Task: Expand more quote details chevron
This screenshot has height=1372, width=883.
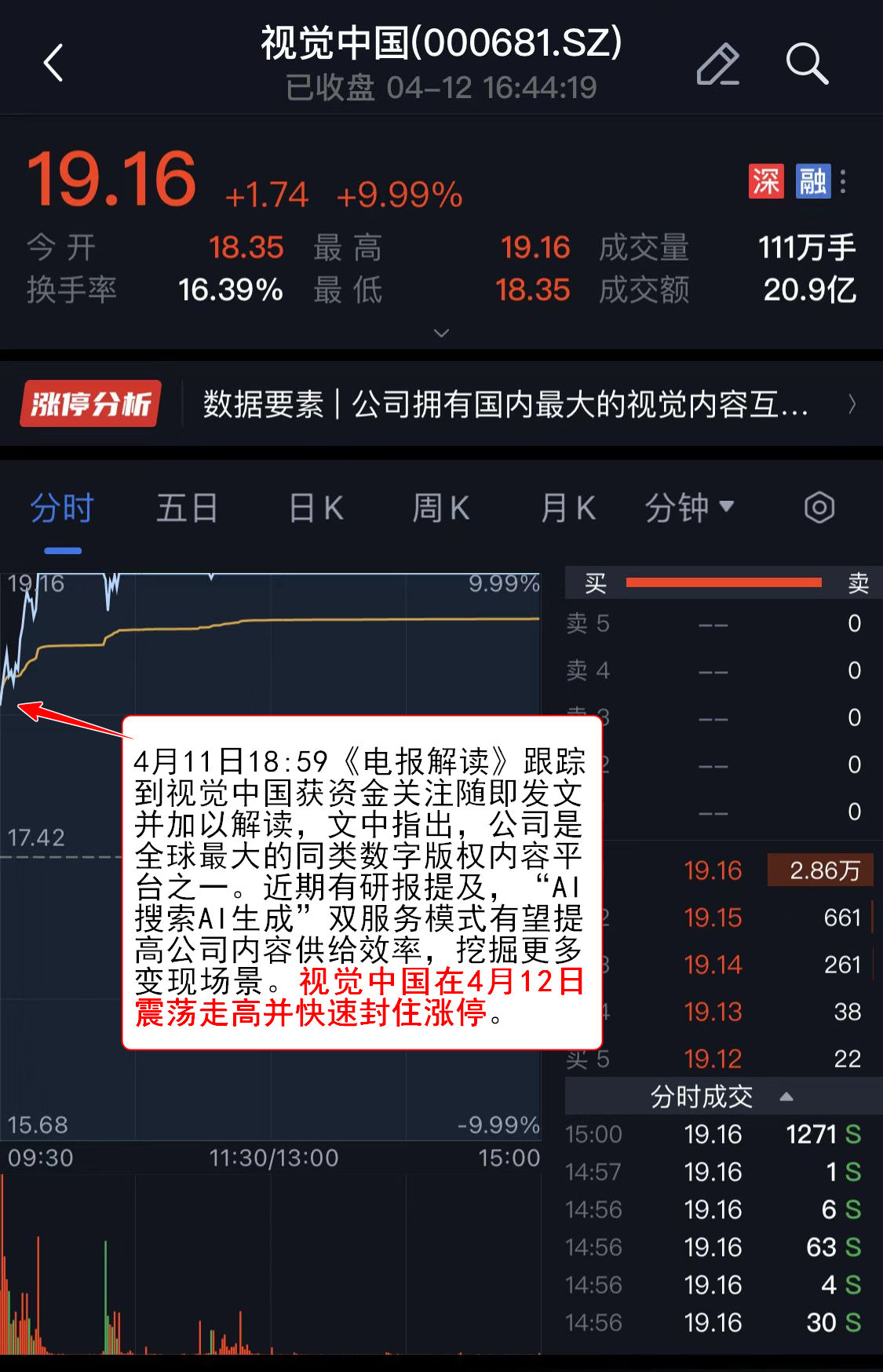Action: (x=441, y=333)
